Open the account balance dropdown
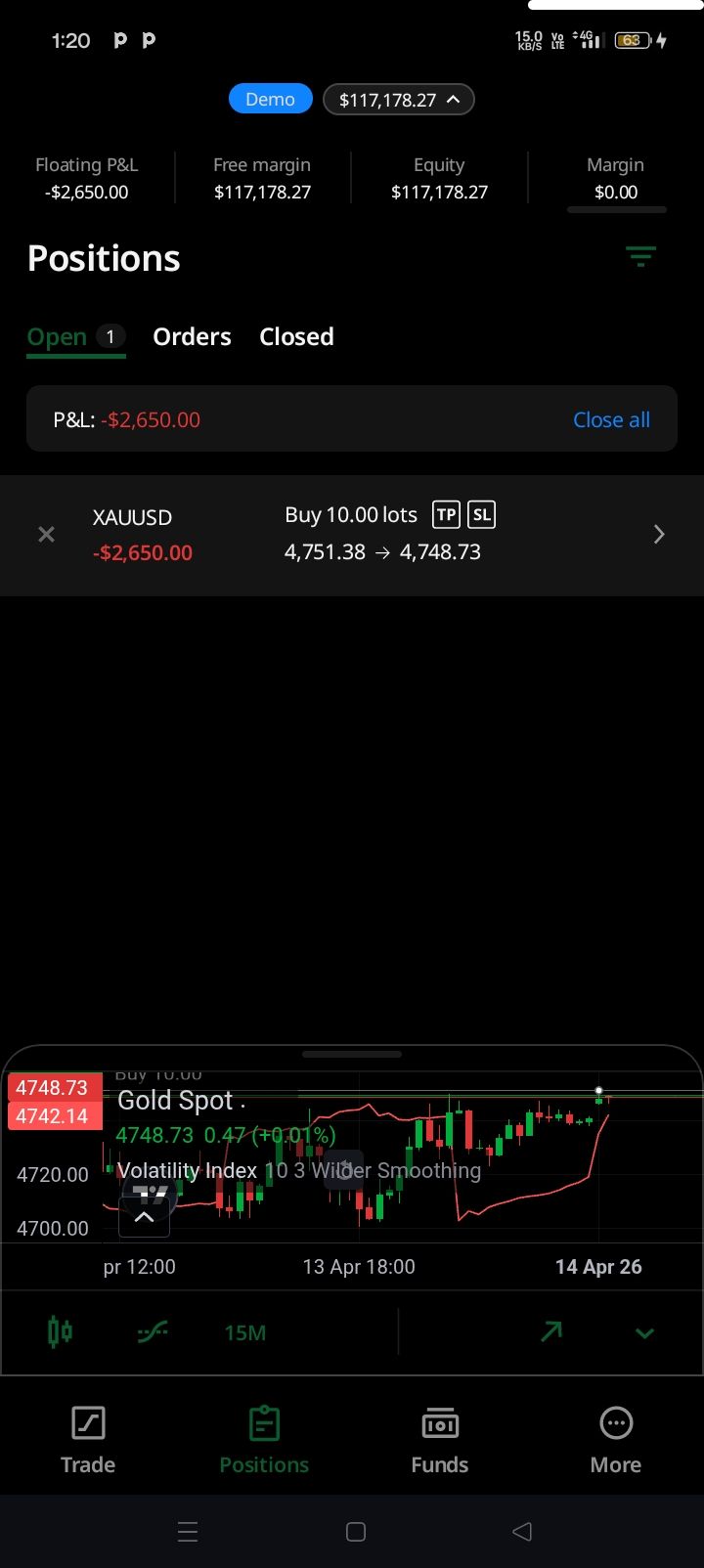Screen dimensions: 704x1568 tap(398, 100)
